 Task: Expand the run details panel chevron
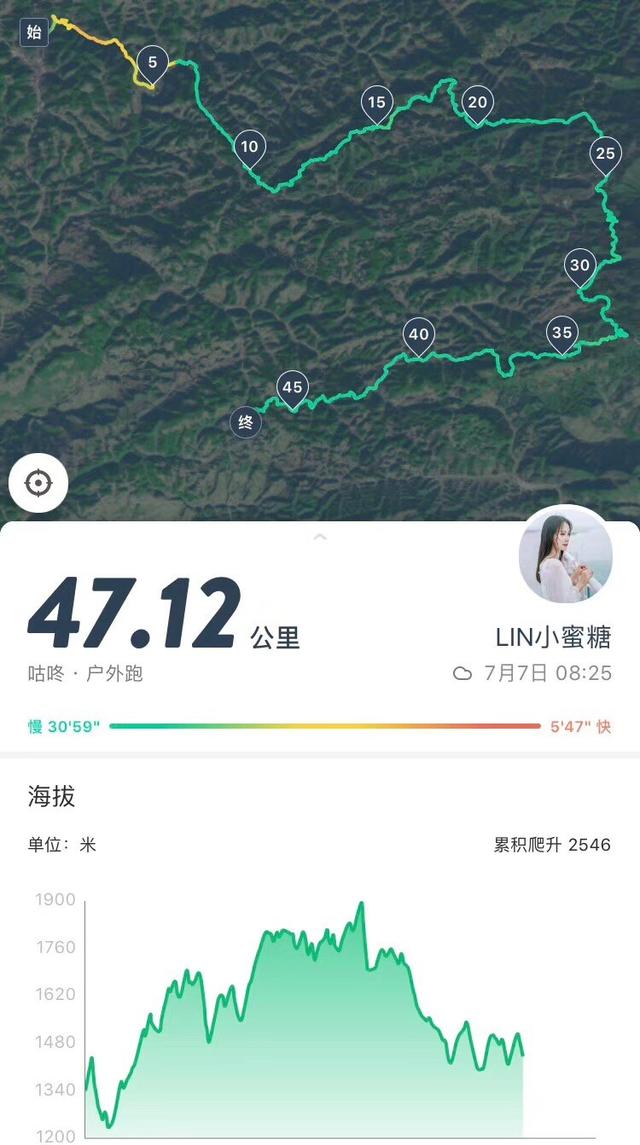[320, 537]
